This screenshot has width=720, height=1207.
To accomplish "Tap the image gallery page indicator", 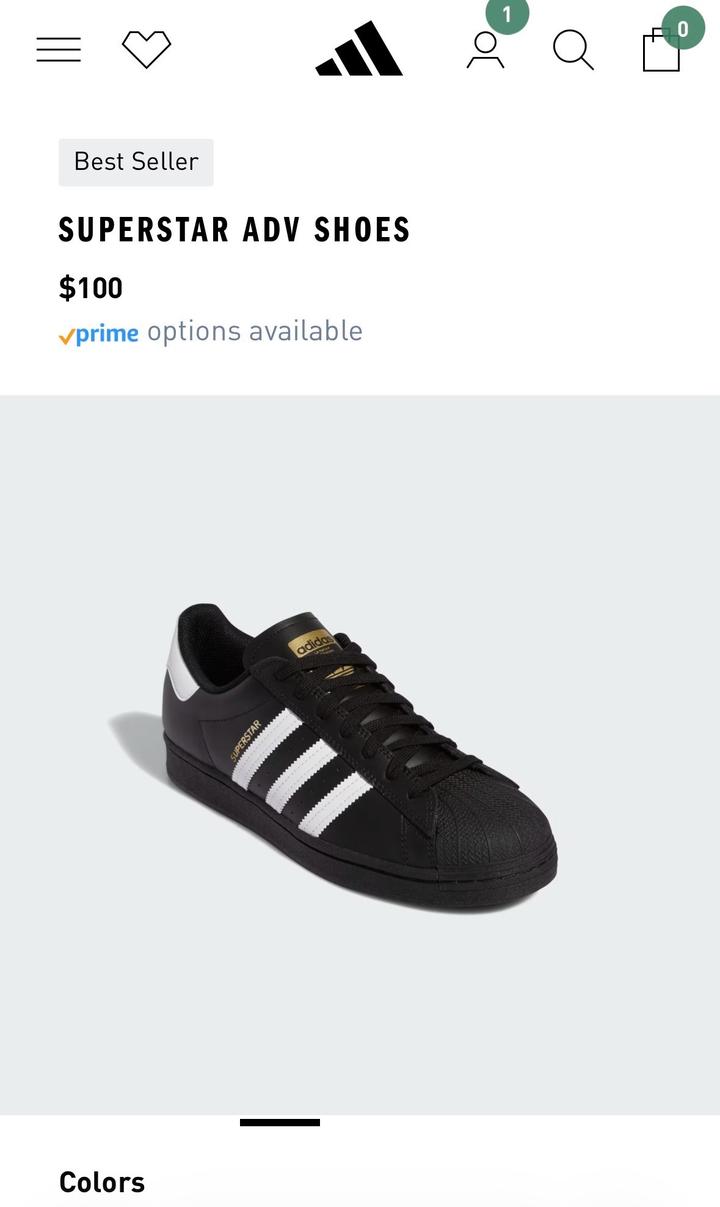I will [x=280, y=1122].
